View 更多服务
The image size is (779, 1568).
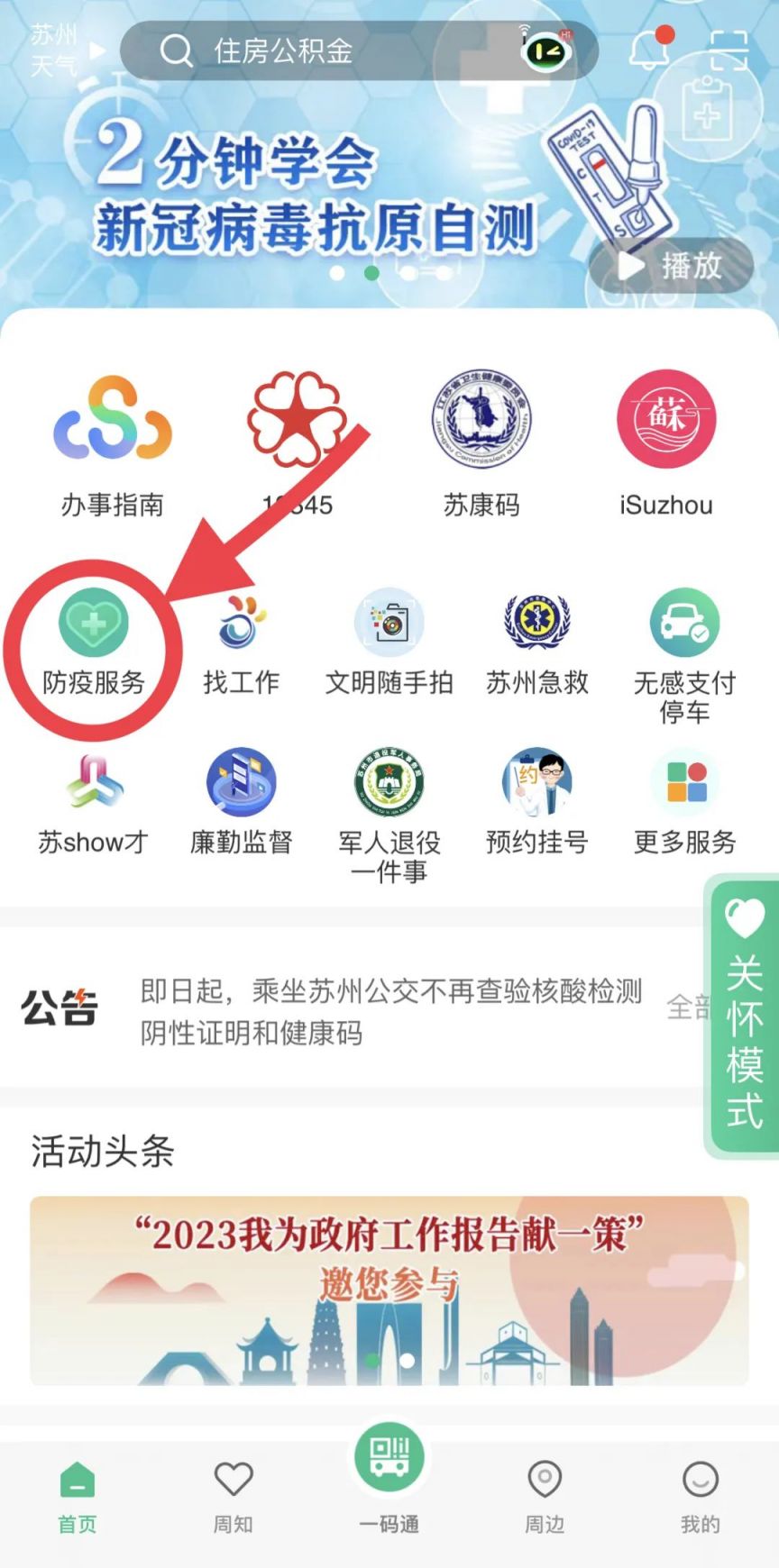click(685, 802)
